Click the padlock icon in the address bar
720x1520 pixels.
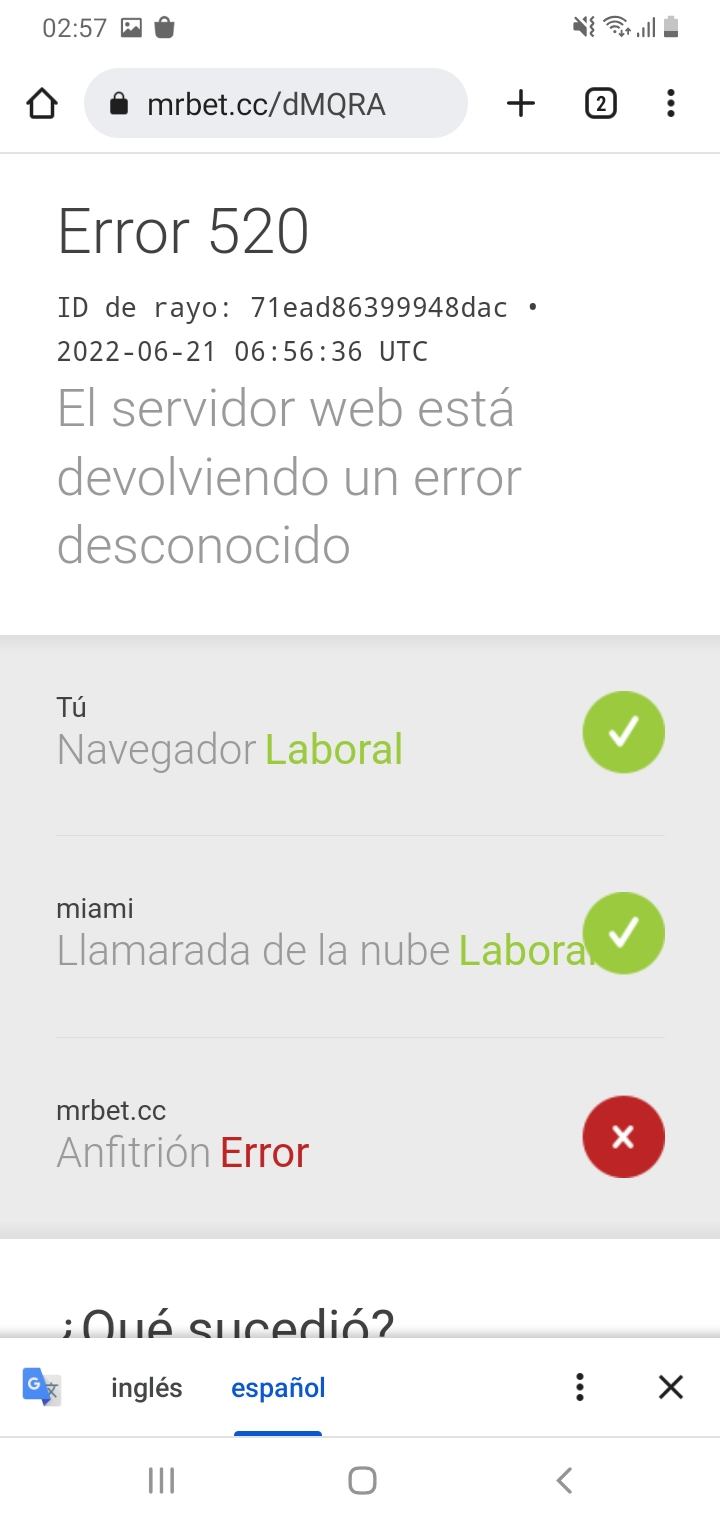point(123,102)
